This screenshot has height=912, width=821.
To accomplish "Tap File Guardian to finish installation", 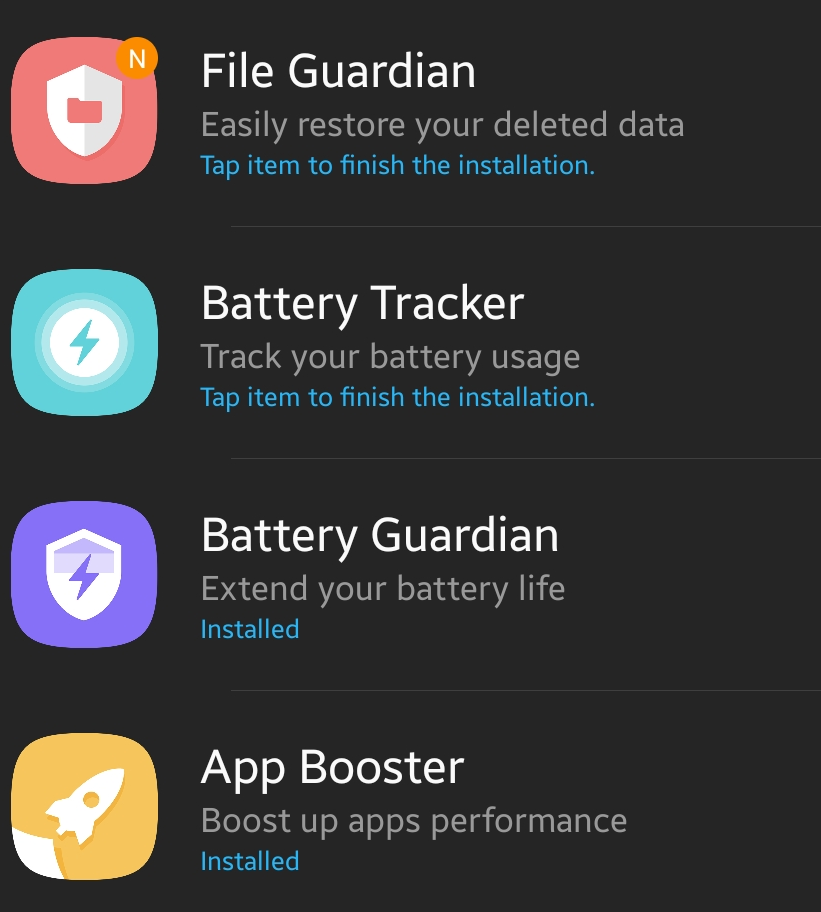I will tap(410, 112).
